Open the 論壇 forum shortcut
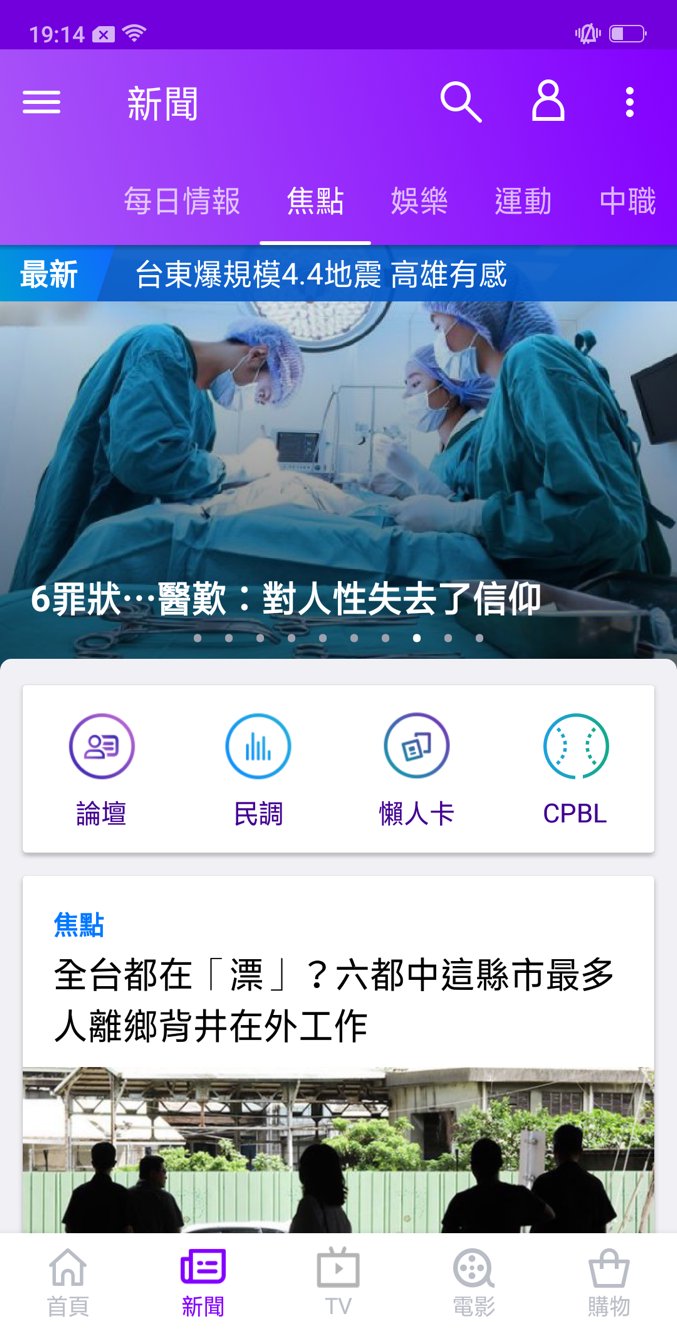Viewport: 677px width, 1334px height. click(x=101, y=768)
